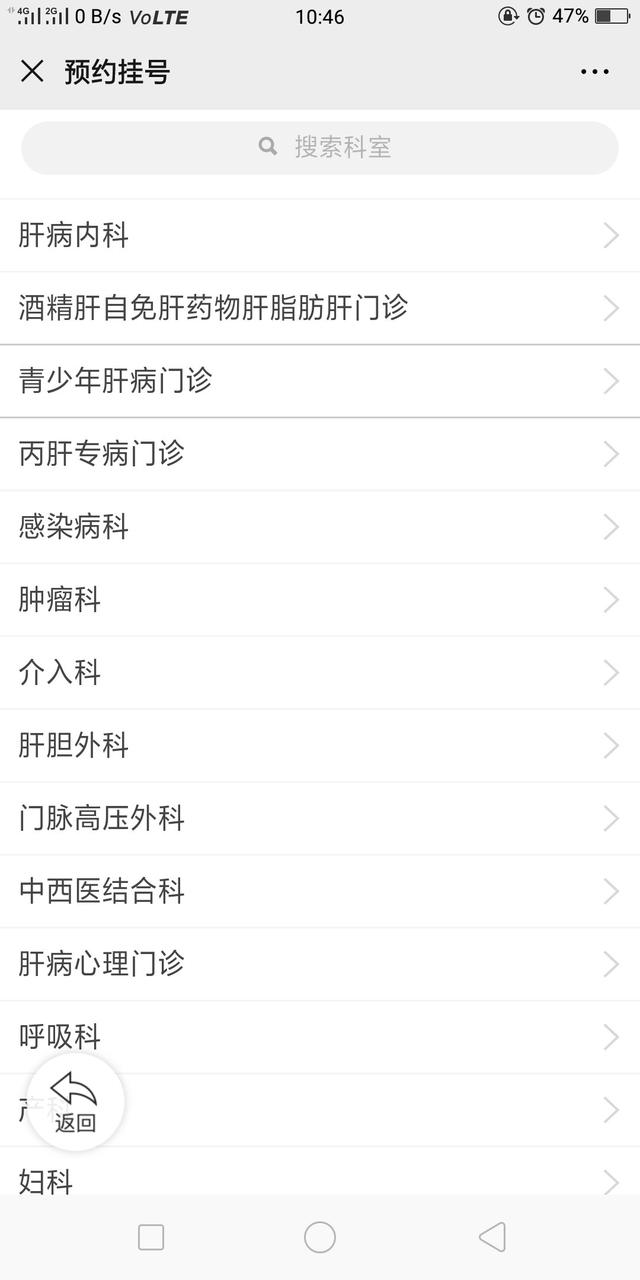The width and height of the screenshot is (640, 1280).
Task: Select 中西医结合科
Action: pyautogui.click(x=320, y=892)
